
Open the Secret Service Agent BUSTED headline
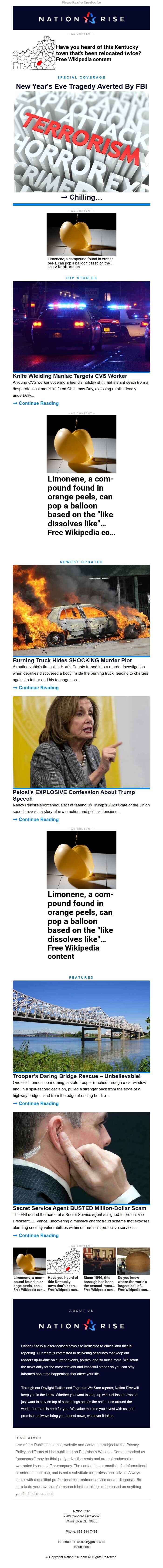click(79, 1208)
